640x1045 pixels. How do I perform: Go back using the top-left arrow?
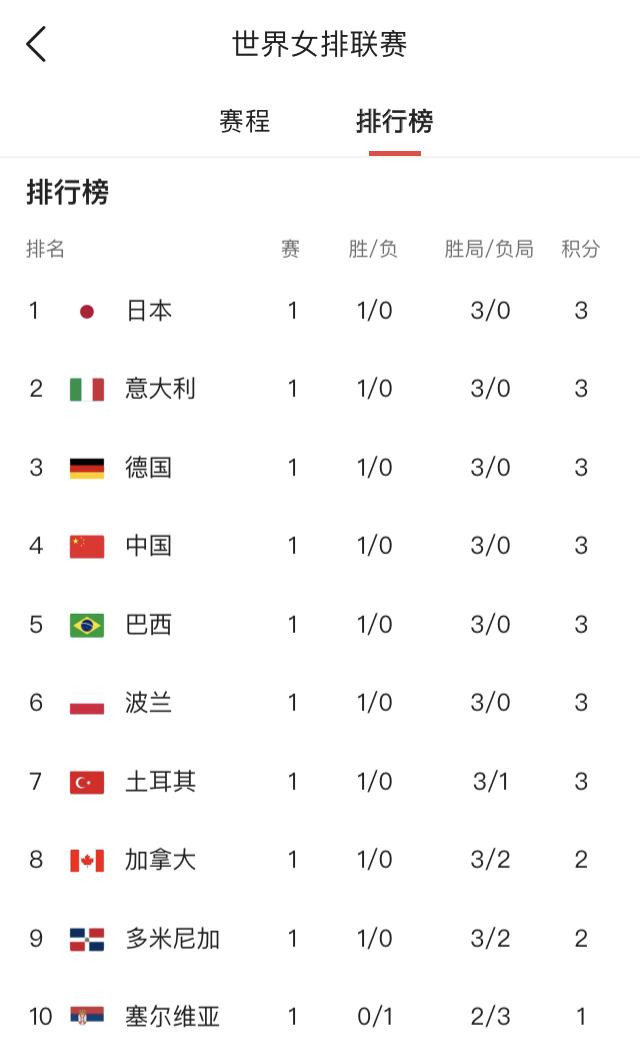click(x=36, y=45)
